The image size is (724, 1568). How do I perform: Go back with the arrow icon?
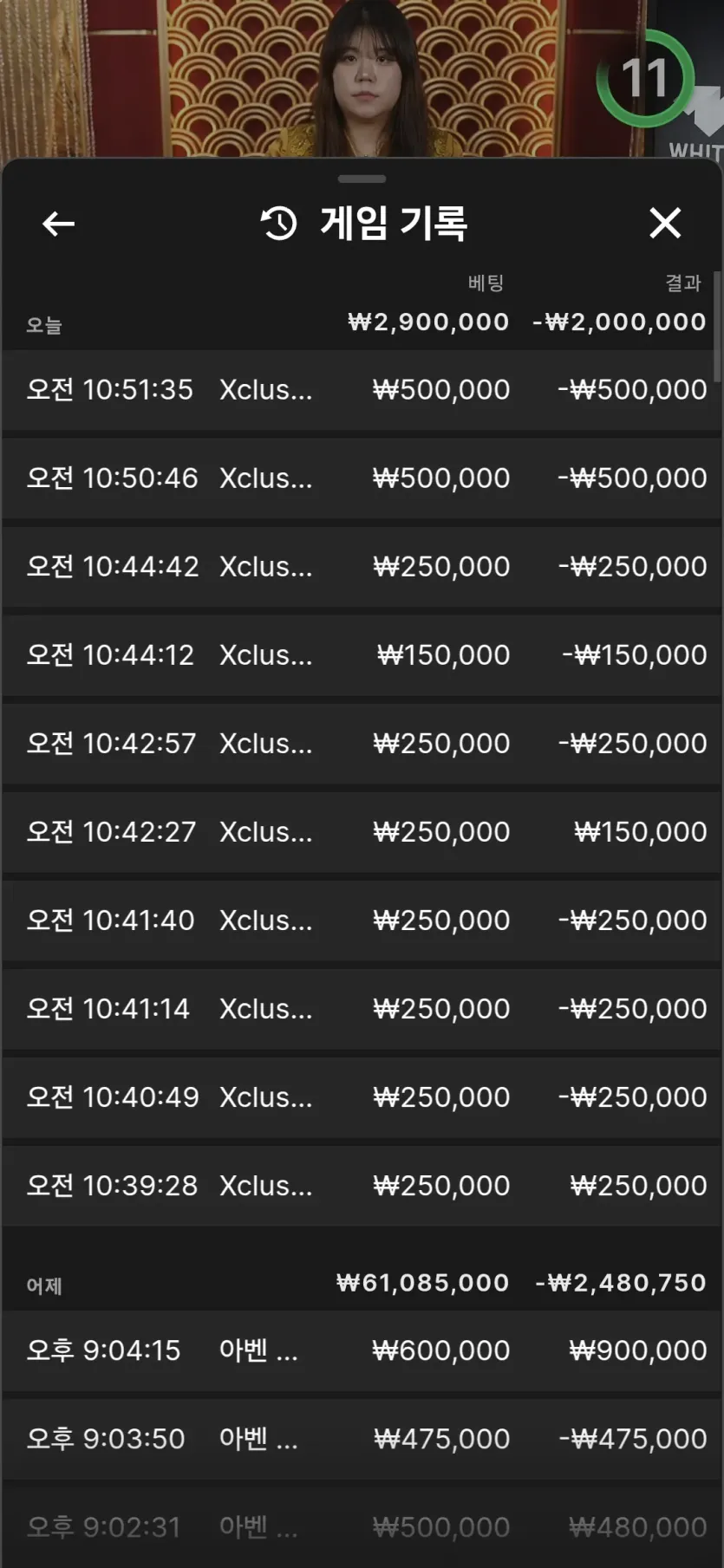point(59,224)
